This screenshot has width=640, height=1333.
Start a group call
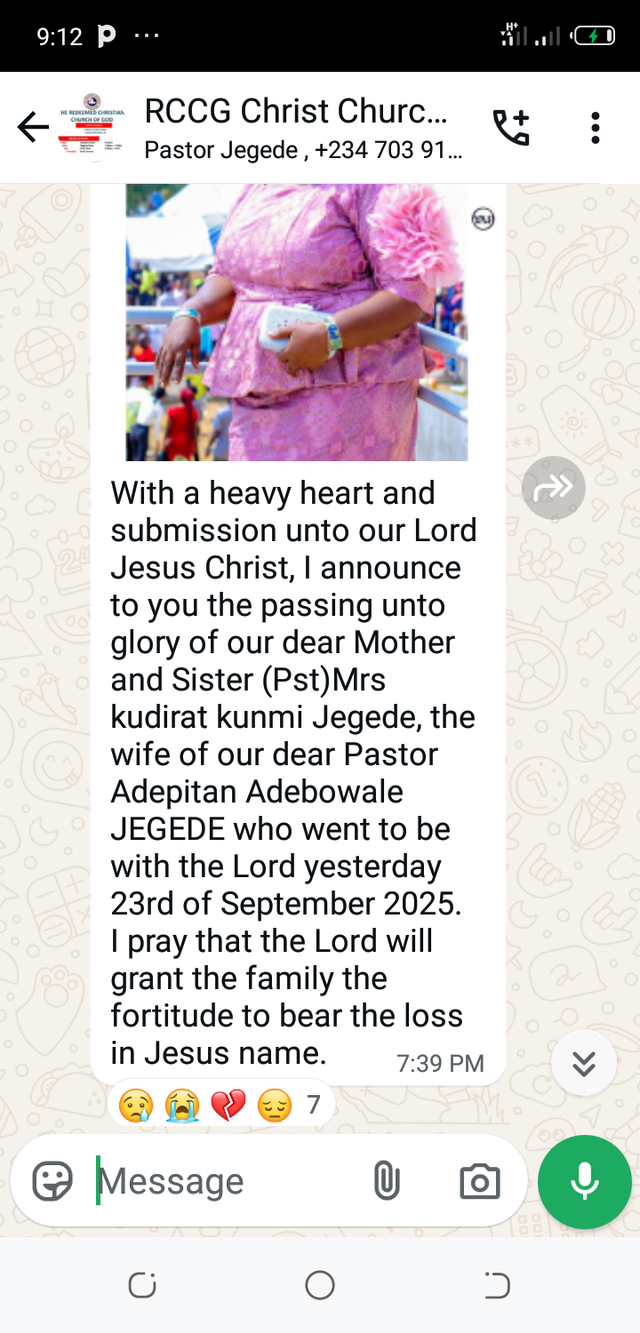click(511, 128)
